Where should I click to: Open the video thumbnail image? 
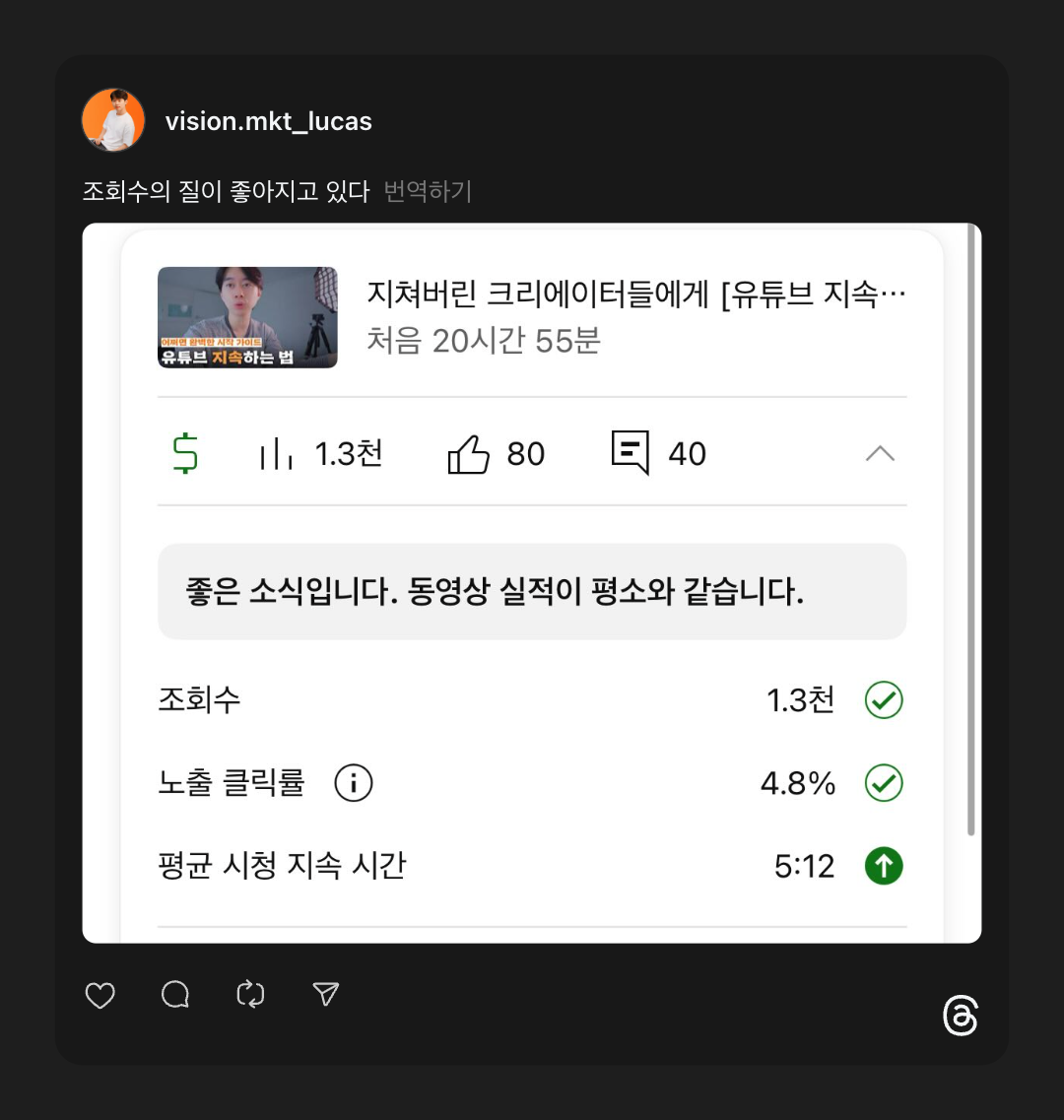click(x=246, y=317)
